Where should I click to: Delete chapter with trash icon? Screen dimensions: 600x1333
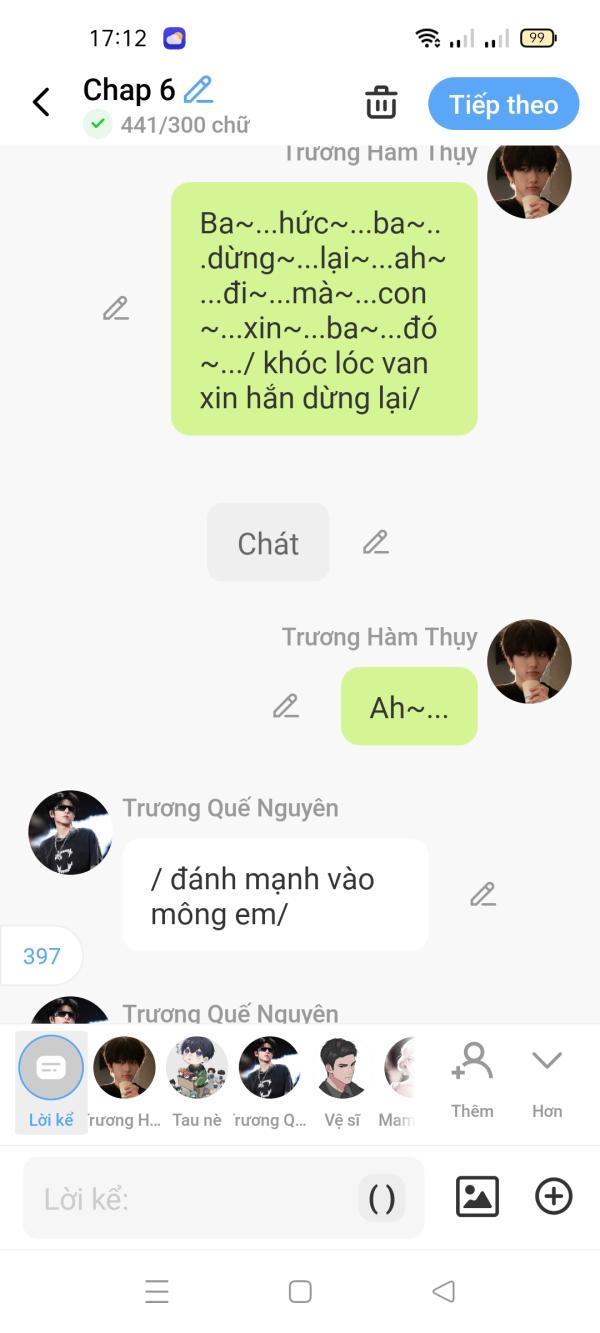(381, 103)
